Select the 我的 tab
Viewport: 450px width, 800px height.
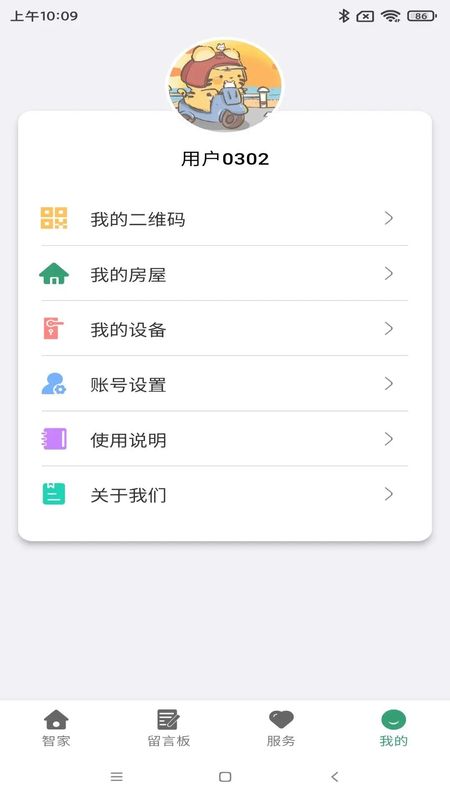tap(393, 728)
